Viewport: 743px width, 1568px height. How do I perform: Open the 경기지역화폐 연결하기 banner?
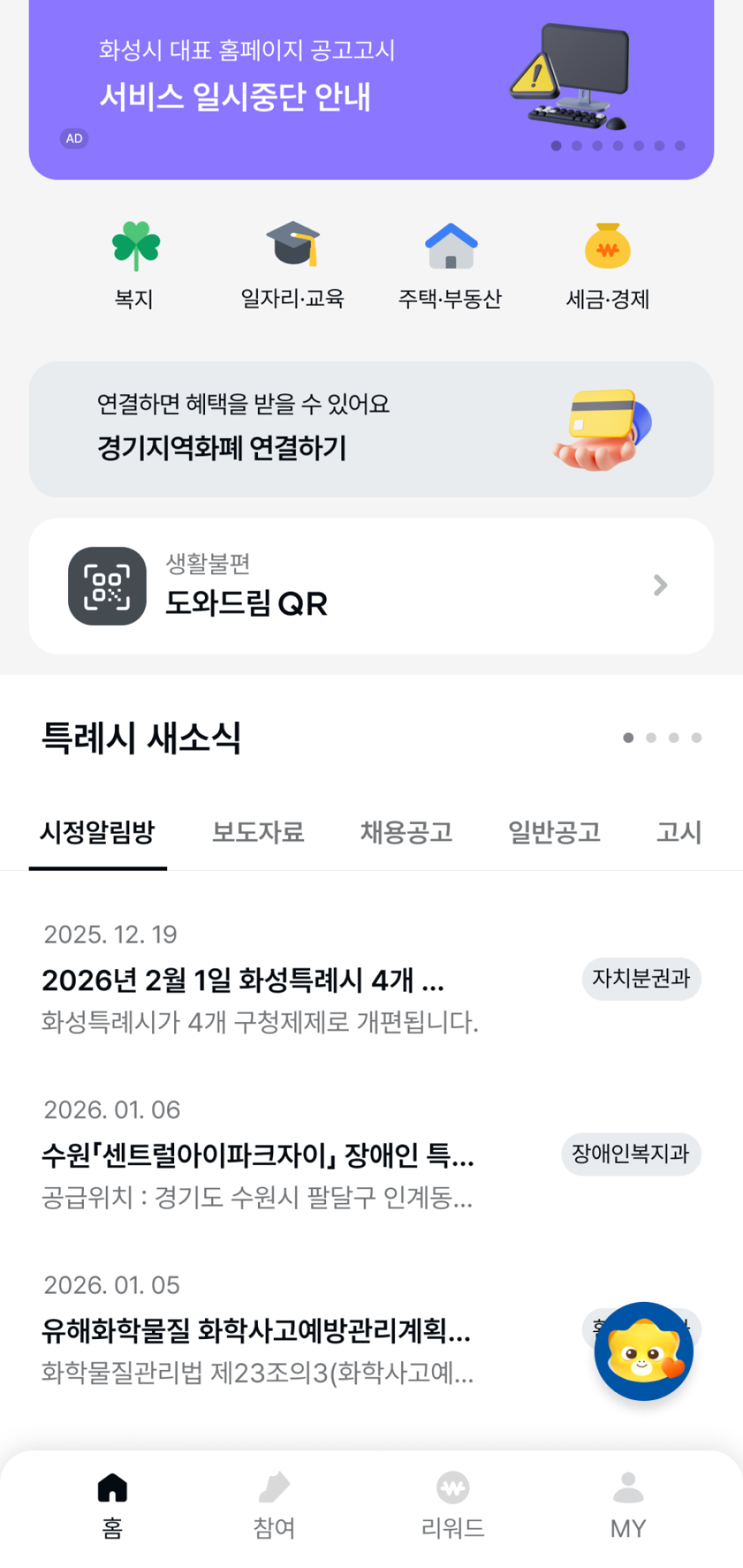371,428
